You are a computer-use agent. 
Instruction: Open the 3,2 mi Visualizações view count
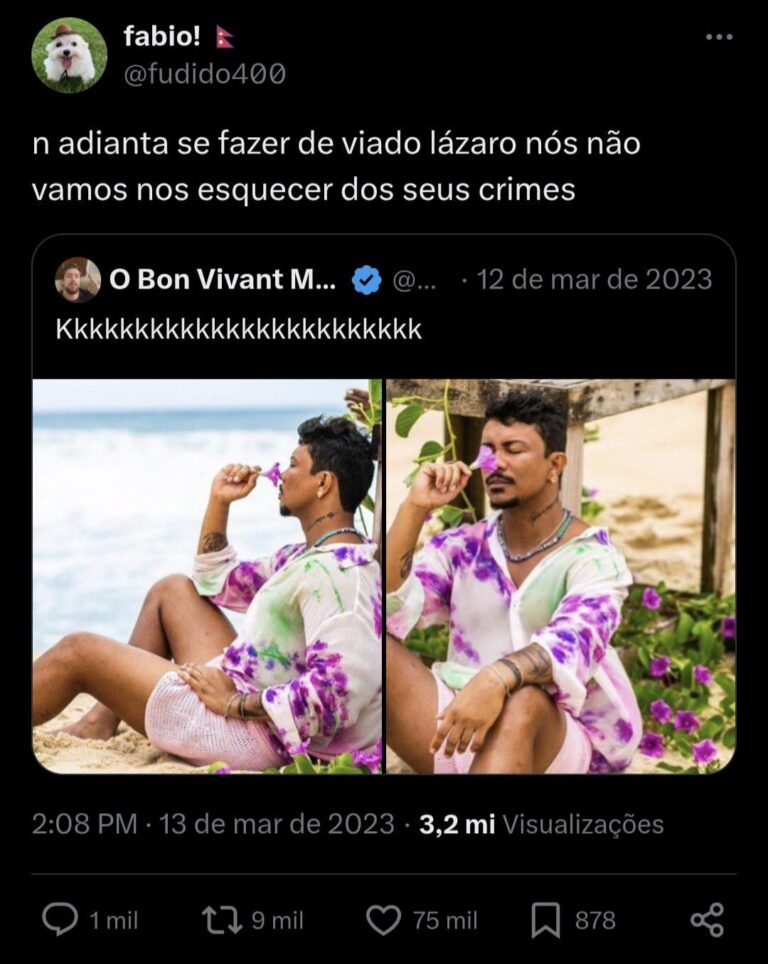(541, 824)
